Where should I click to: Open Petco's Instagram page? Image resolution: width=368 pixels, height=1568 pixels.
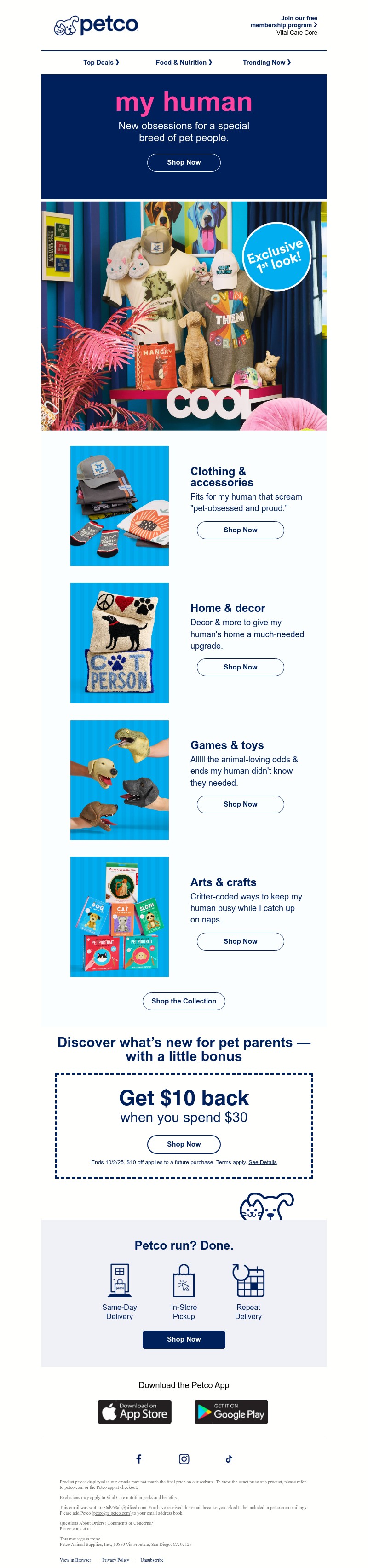pos(184,1458)
